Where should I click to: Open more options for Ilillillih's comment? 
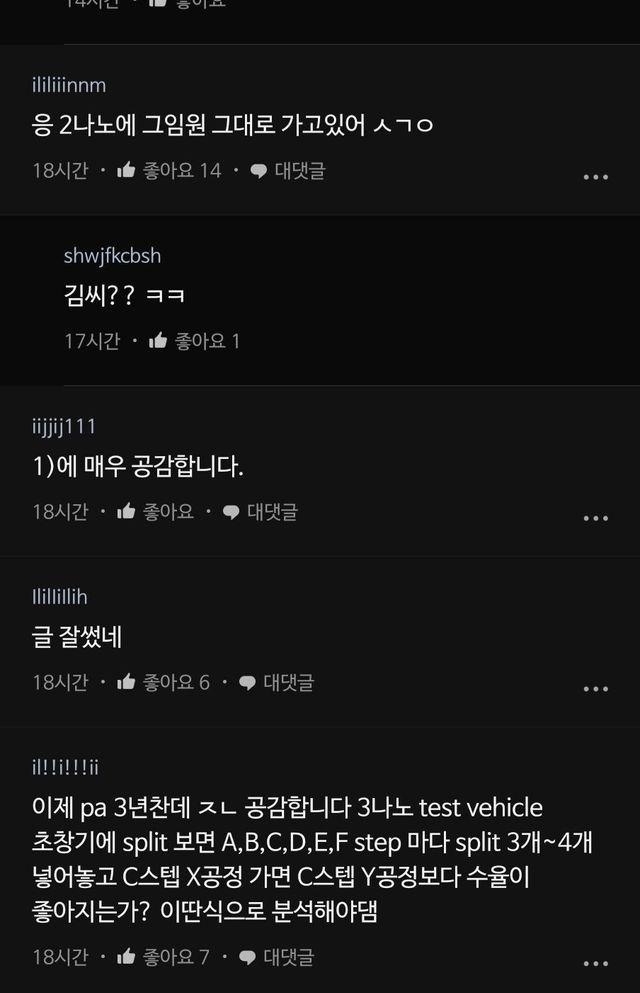tap(595, 688)
